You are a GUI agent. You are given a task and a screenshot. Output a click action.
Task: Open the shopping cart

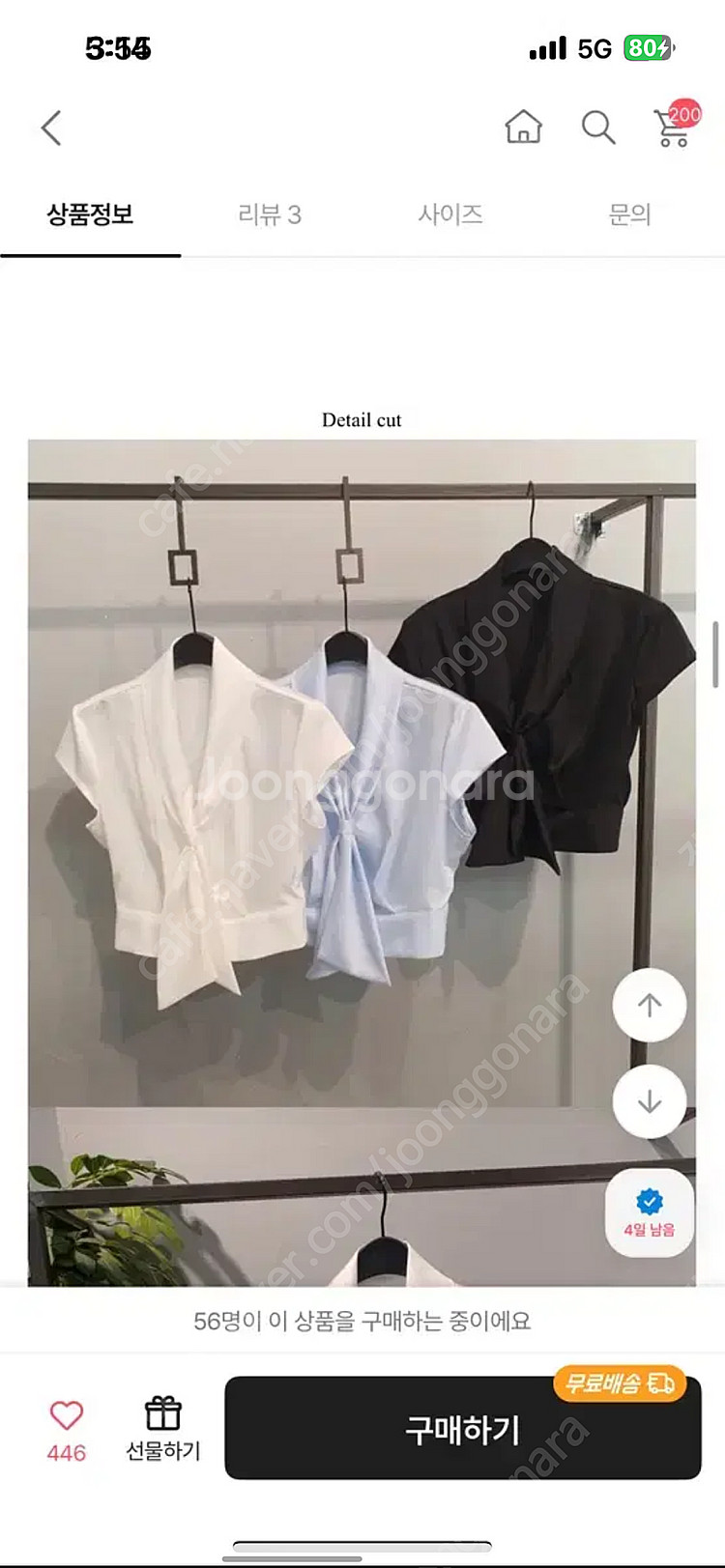673,127
